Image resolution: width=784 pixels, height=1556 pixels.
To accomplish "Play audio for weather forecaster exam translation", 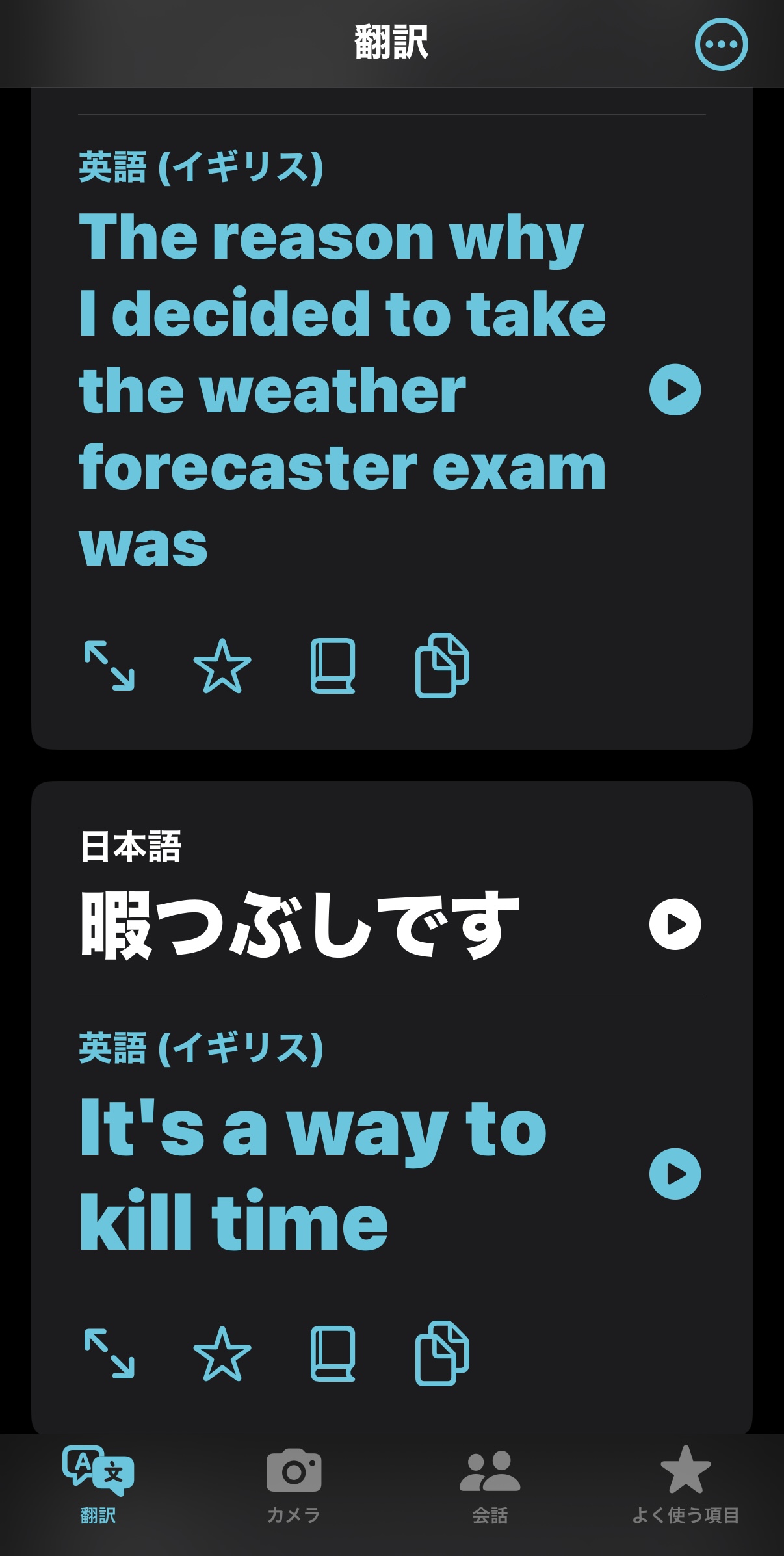I will (x=675, y=389).
